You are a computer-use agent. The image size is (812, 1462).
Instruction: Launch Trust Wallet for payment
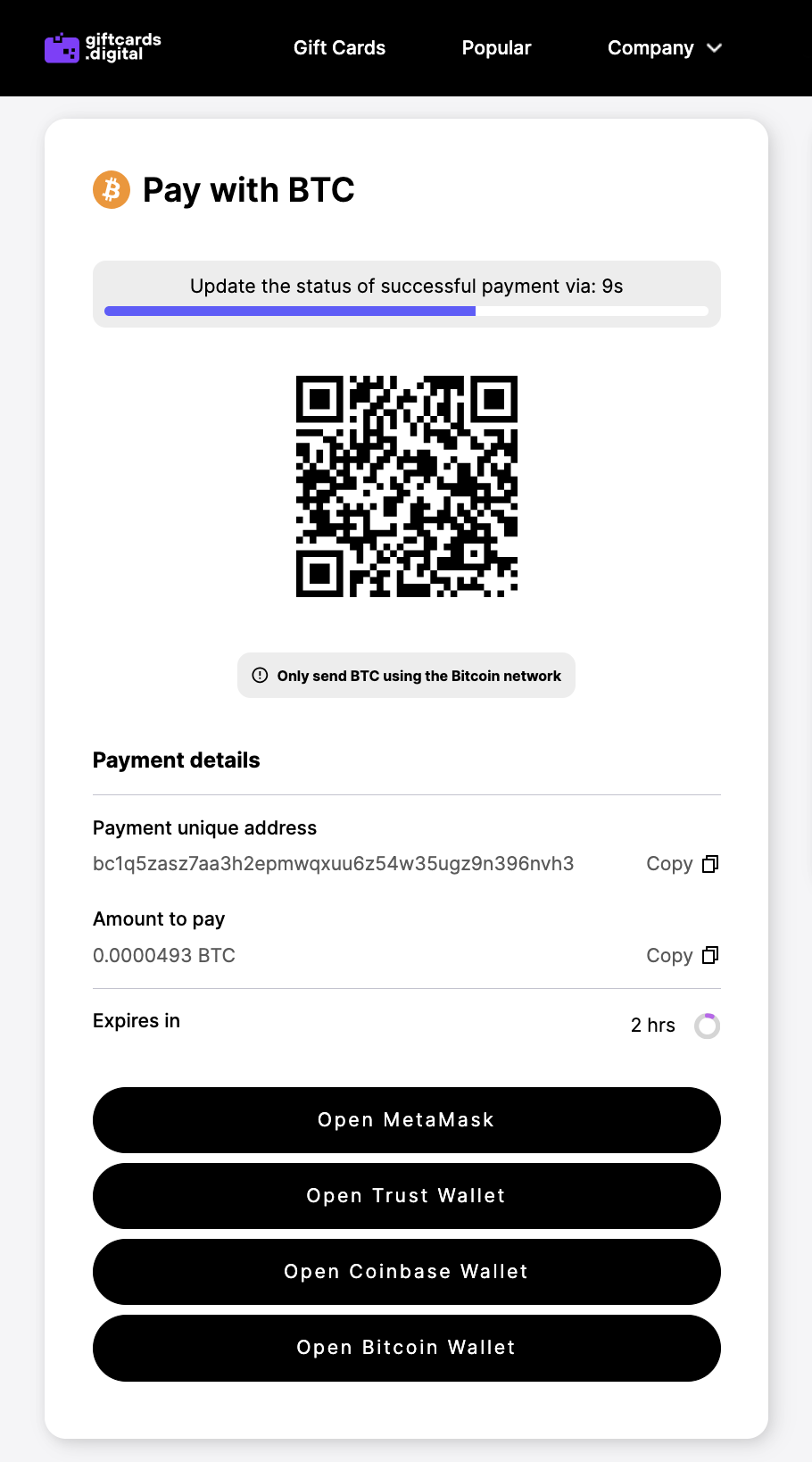coord(406,1196)
